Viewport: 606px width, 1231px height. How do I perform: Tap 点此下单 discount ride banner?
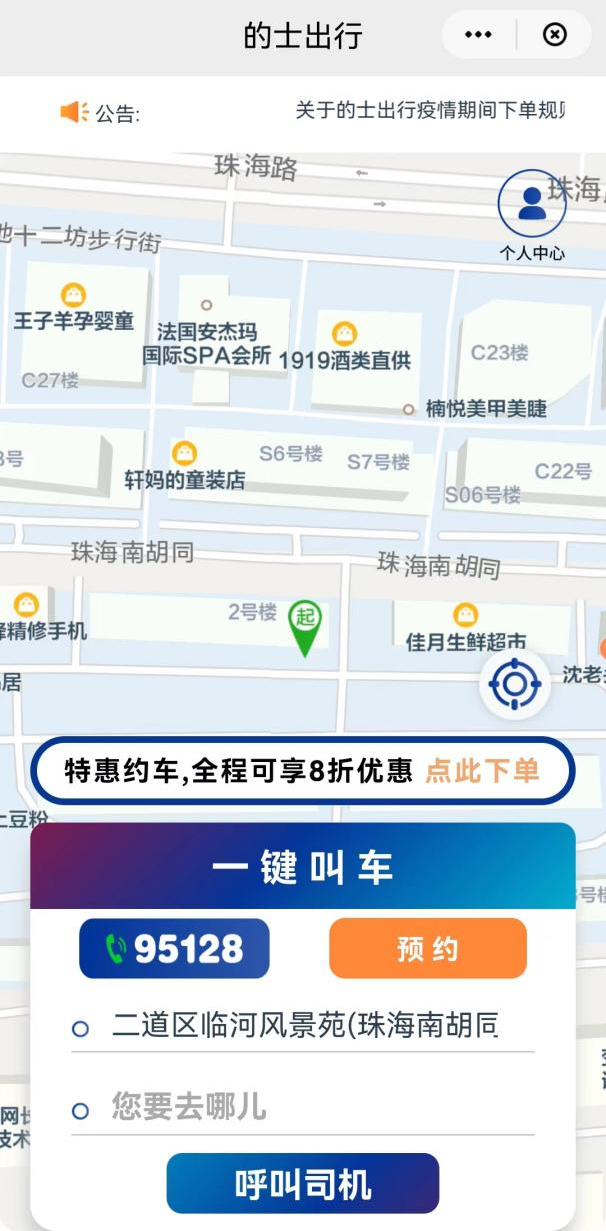[x=482, y=771]
